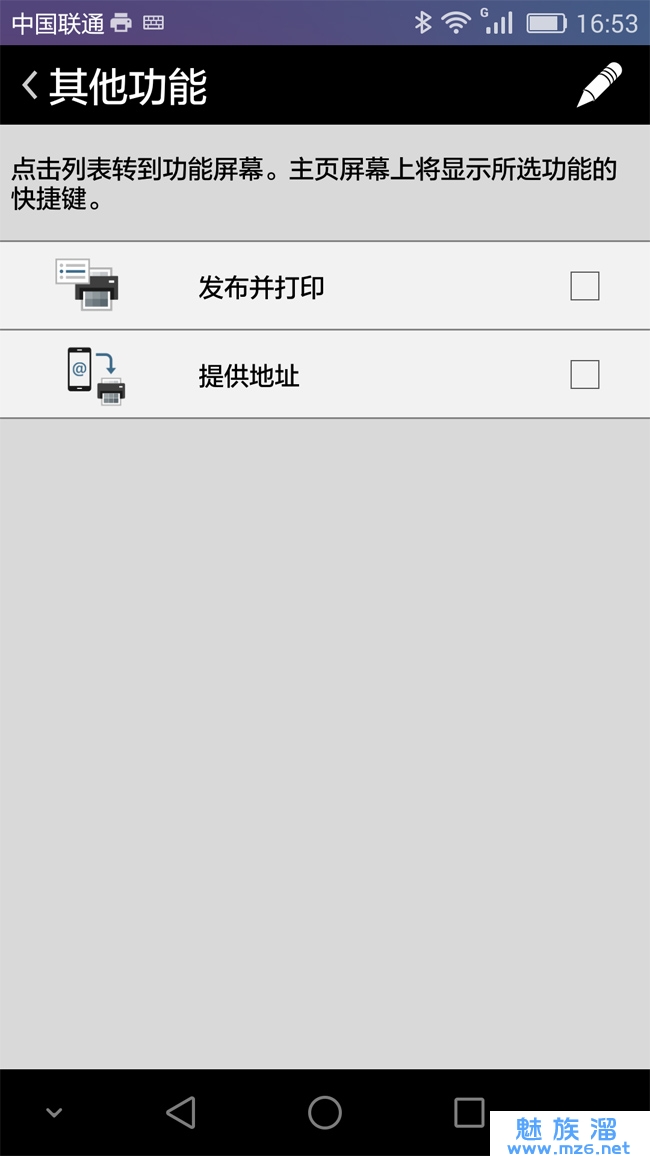
Task: Check the 发布并打印 checkbox
Action: [584, 286]
